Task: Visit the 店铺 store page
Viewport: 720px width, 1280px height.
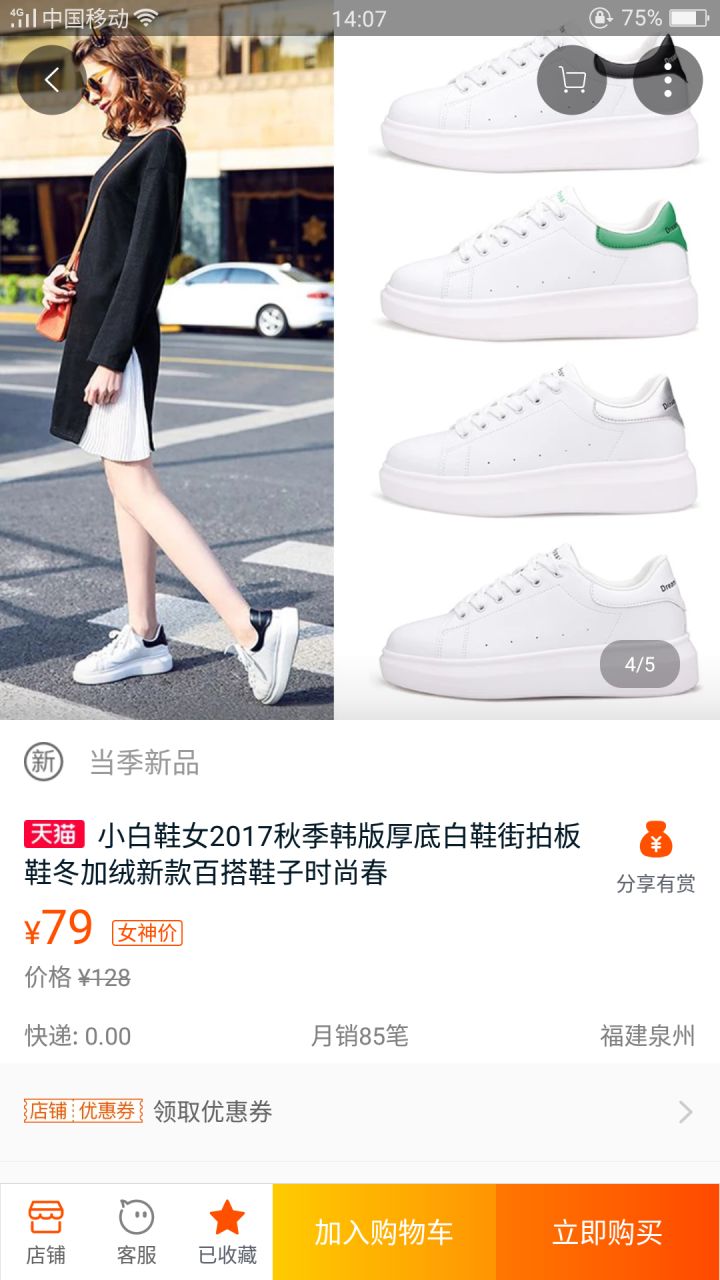Action: (x=46, y=1232)
